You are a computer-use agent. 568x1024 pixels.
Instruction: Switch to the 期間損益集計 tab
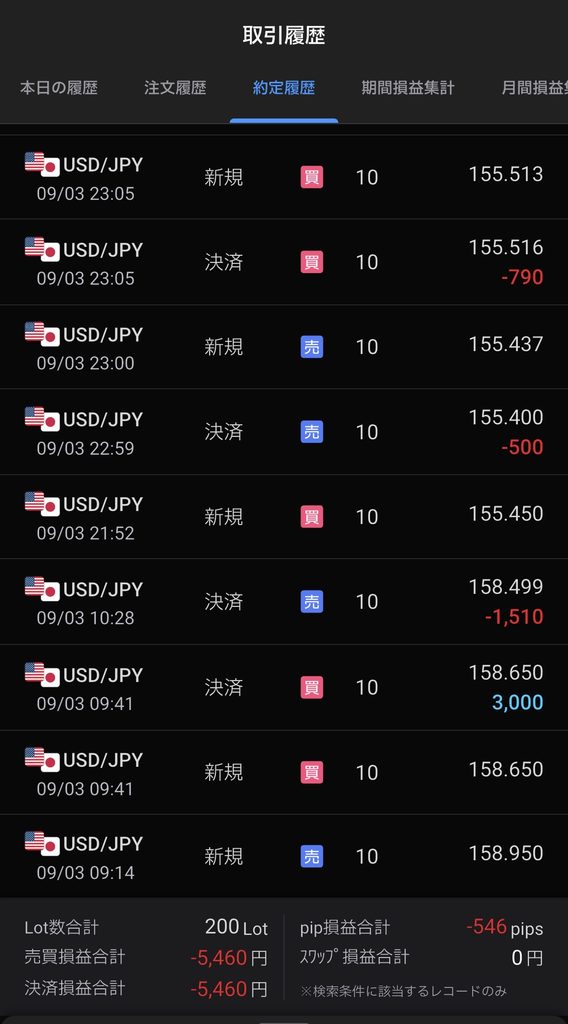(408, 88)
